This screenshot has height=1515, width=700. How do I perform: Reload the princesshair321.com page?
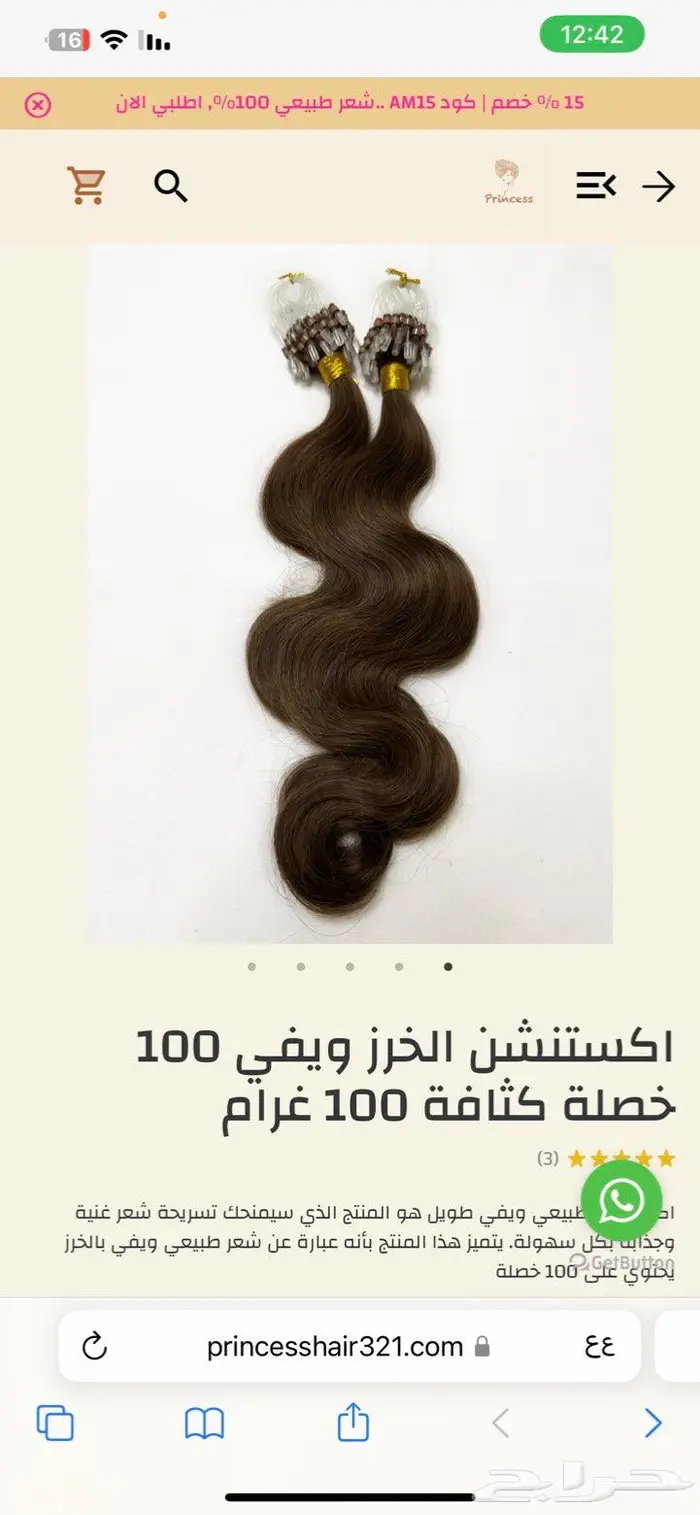[95, 1346]
